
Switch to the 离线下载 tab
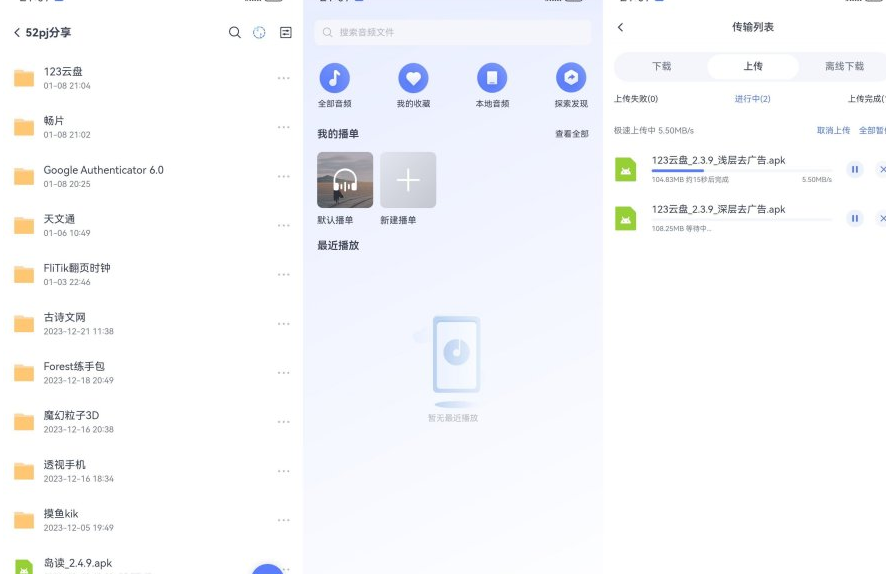click(844, 67)
